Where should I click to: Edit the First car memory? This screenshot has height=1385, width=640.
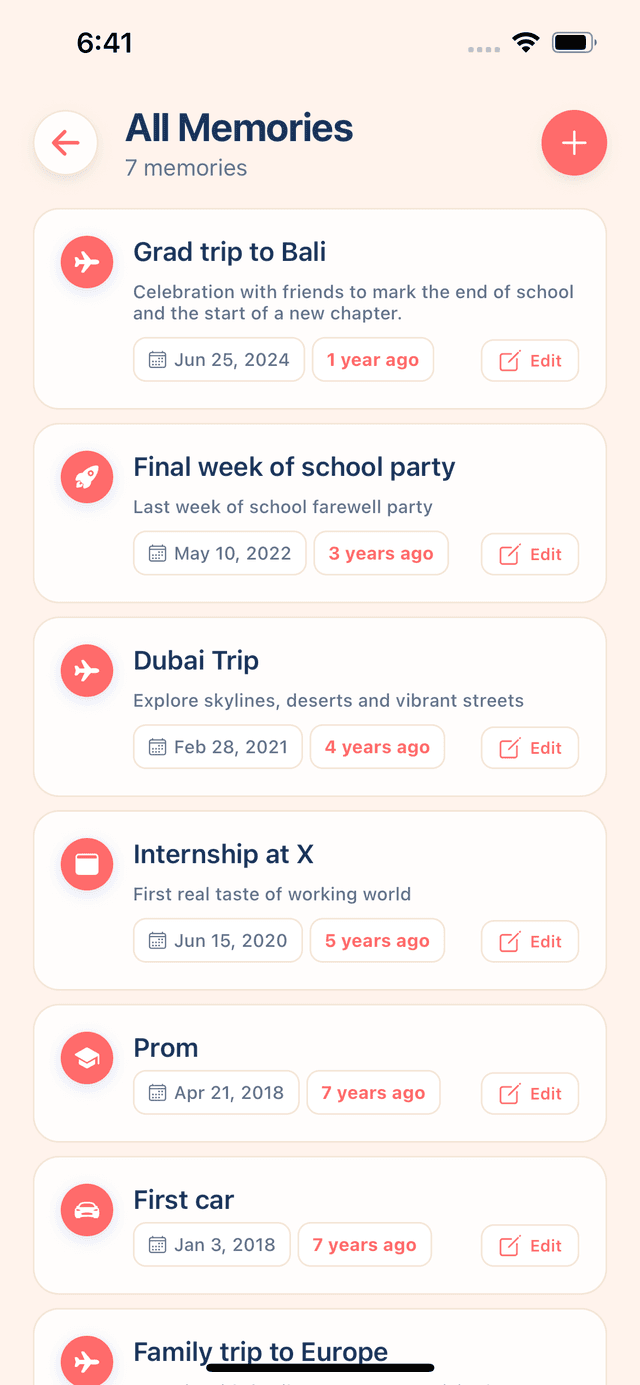point(530,1246)
